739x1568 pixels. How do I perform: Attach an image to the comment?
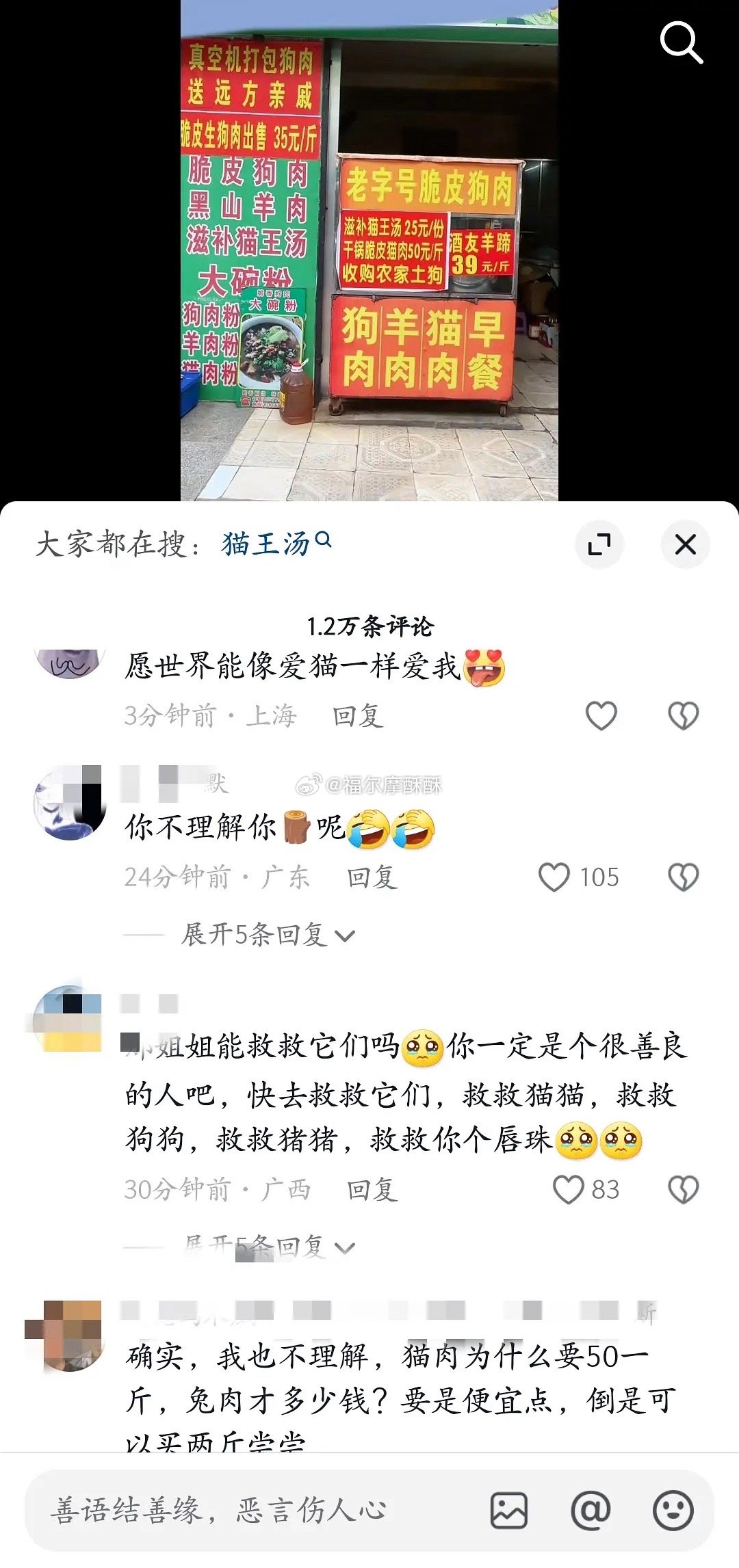509,1510
